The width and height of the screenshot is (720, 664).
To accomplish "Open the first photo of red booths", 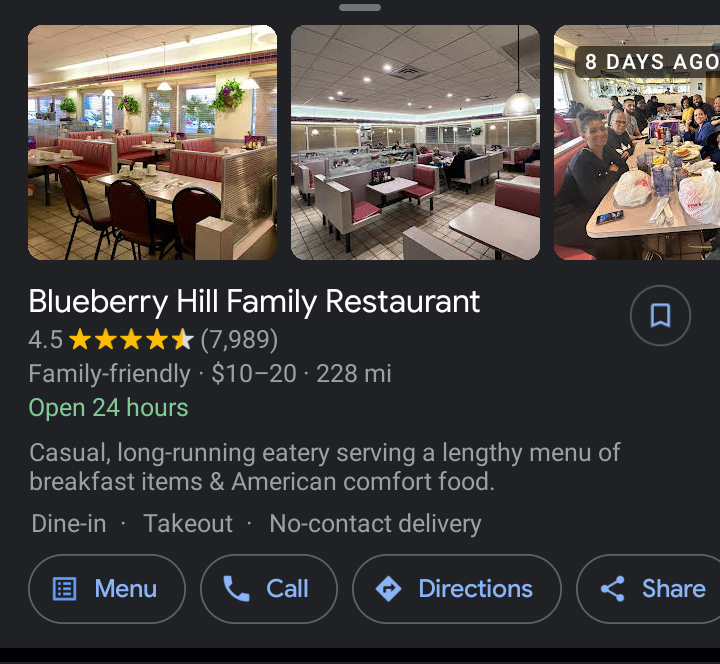I will tap(152, 142).
